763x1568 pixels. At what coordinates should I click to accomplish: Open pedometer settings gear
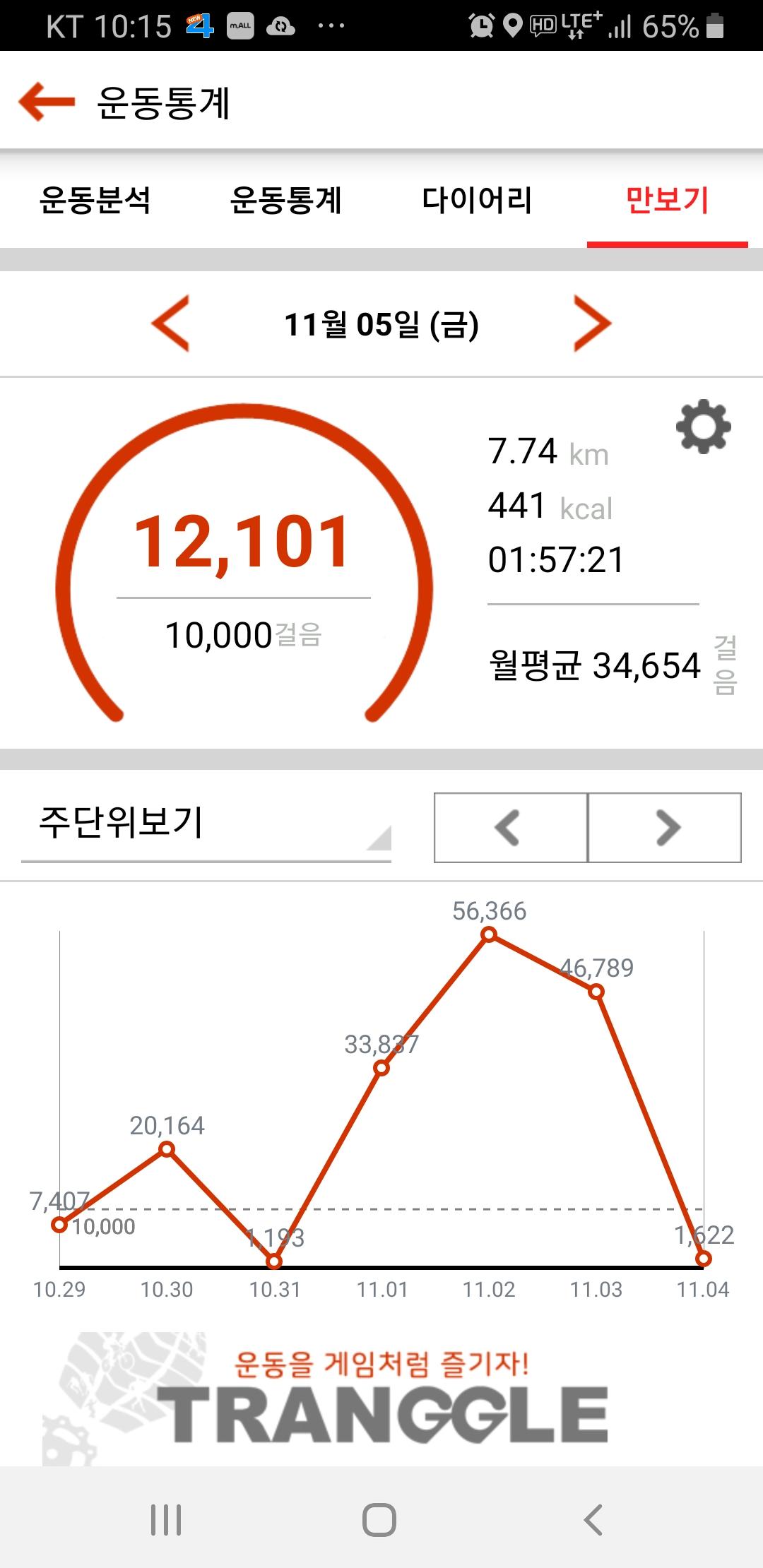703,427
